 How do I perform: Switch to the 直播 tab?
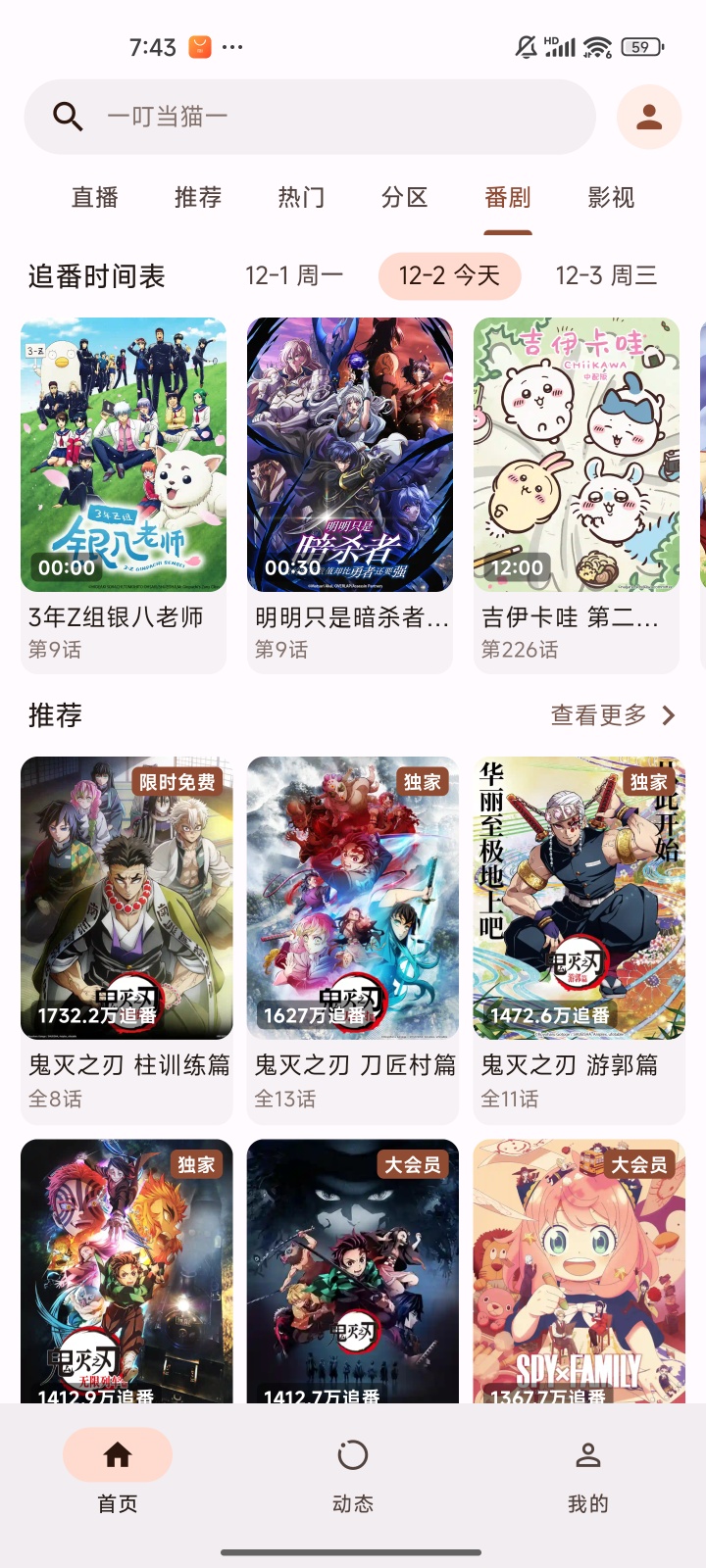pos(95,198)
